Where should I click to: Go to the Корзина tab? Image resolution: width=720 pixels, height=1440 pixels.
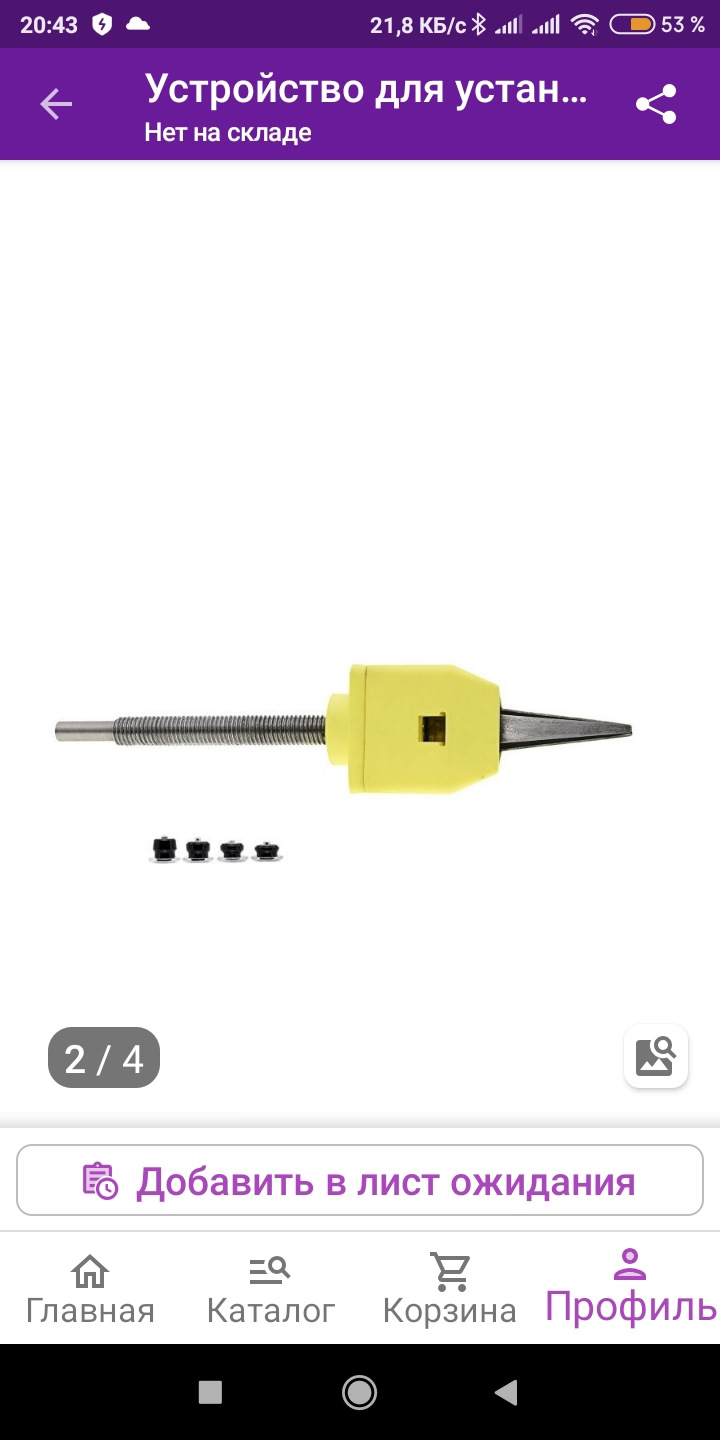click(x=450, y=1289)
